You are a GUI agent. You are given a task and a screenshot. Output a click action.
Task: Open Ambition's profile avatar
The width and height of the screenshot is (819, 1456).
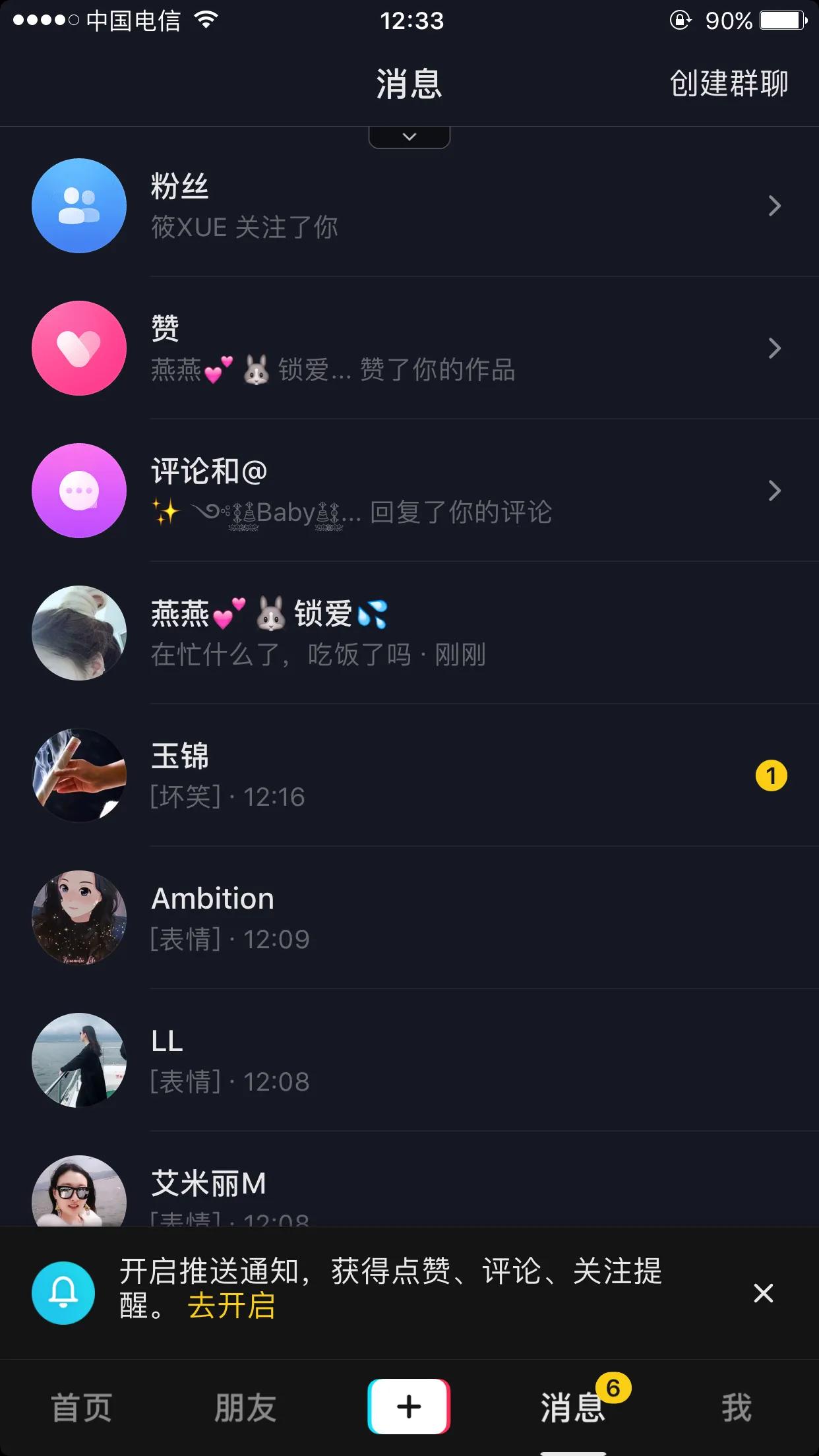[x=78, y=919]
